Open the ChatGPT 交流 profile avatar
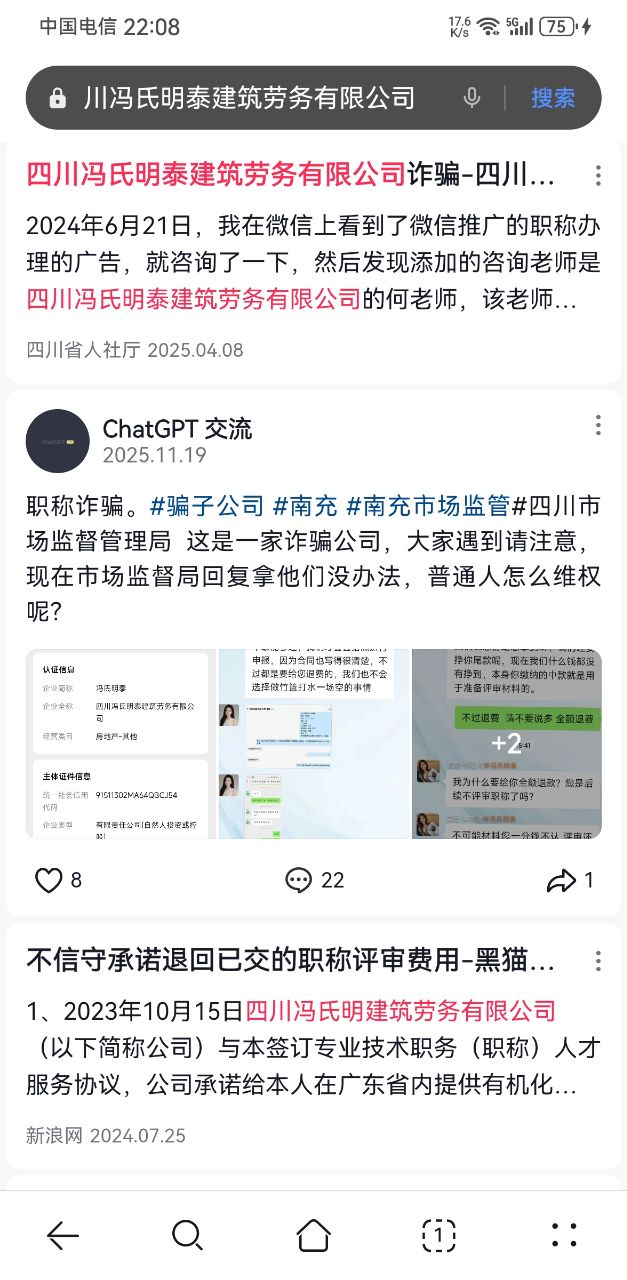This screenshot has width=627, height=1280. pos(58,441)
